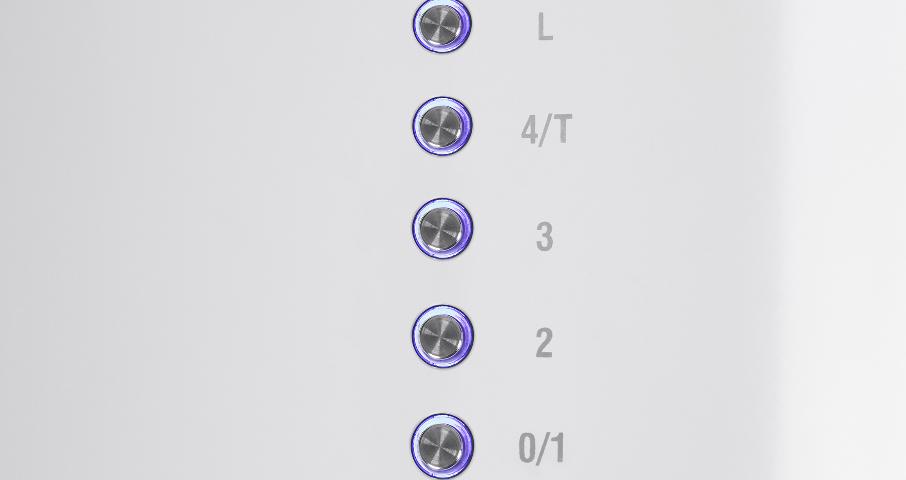
Task: Call floor 2 with its button
Action: tap(442, 336)
